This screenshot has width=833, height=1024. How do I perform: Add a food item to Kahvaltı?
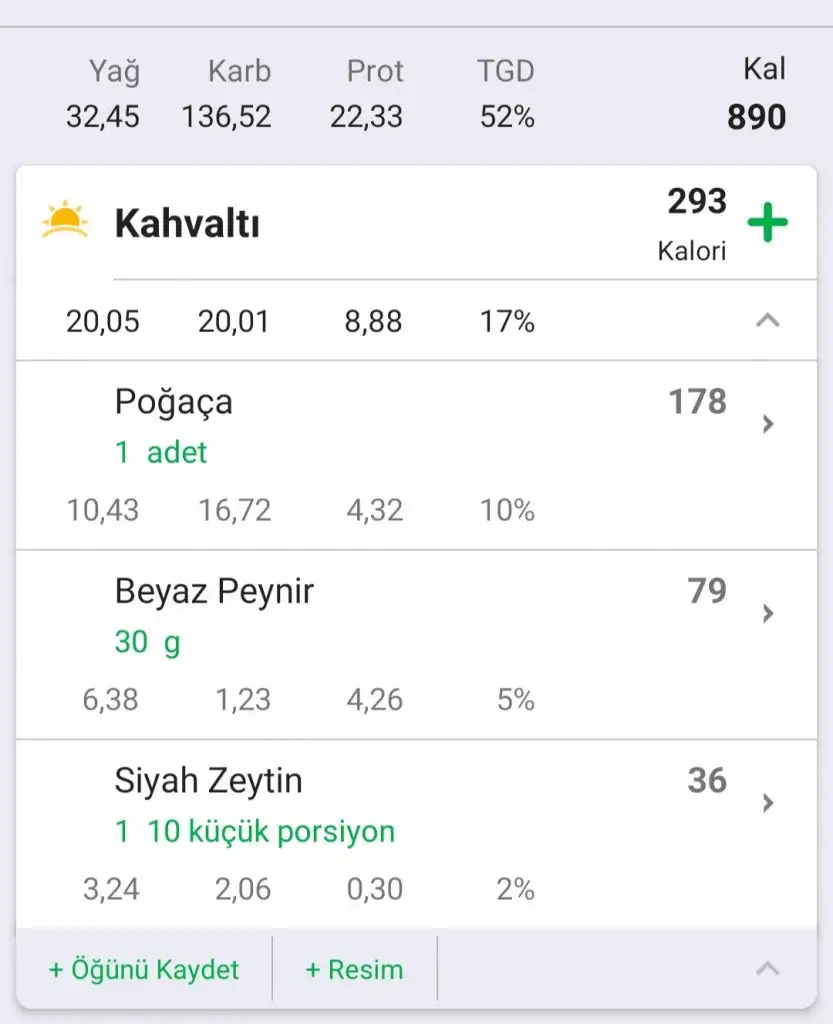(x=767, y=223)
